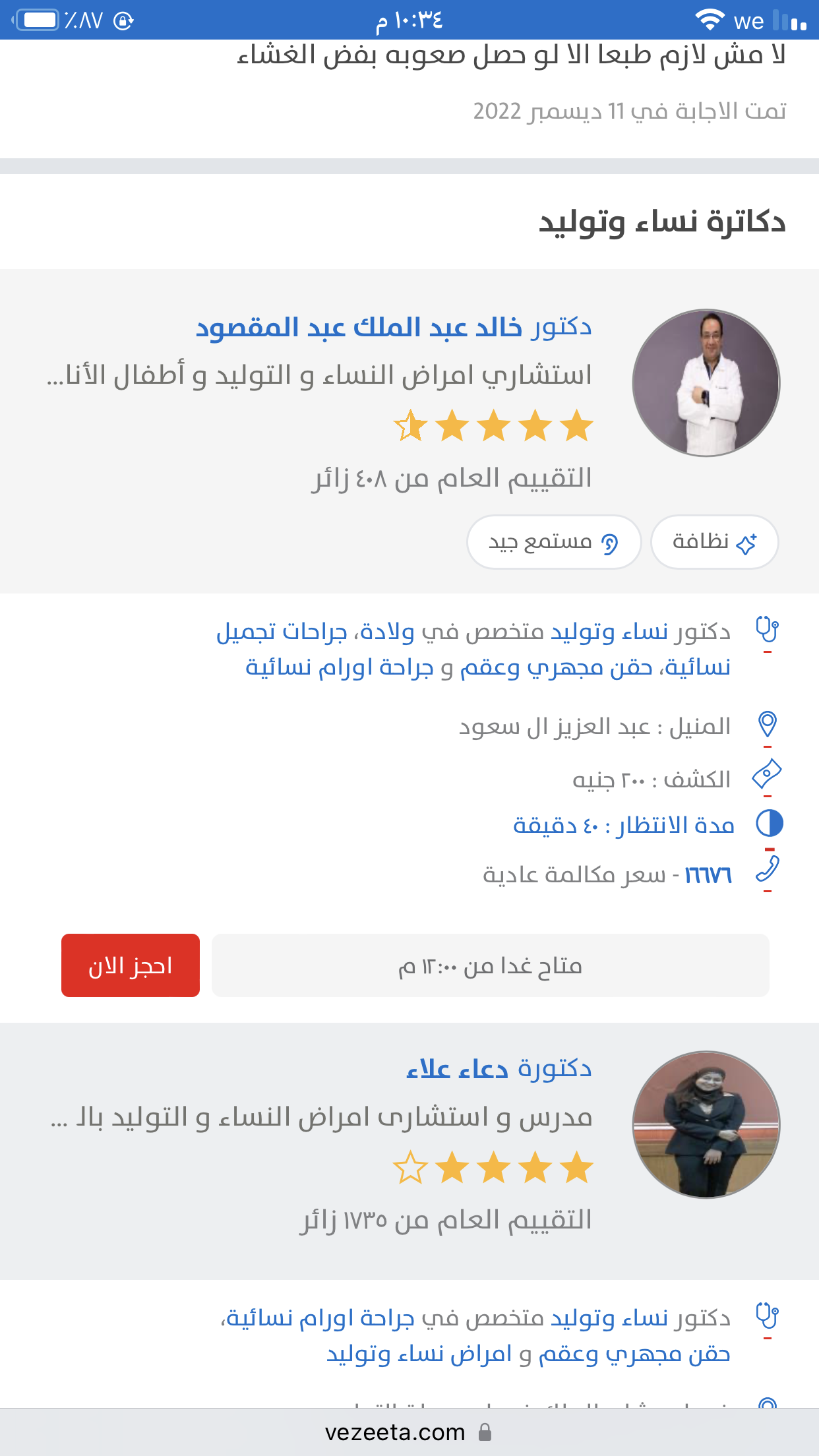Viewport: 819px width, 1456px height.
Task: Tap Dr. Khaled Abdel Malek's profile photo
Action: tap(706, 382)
